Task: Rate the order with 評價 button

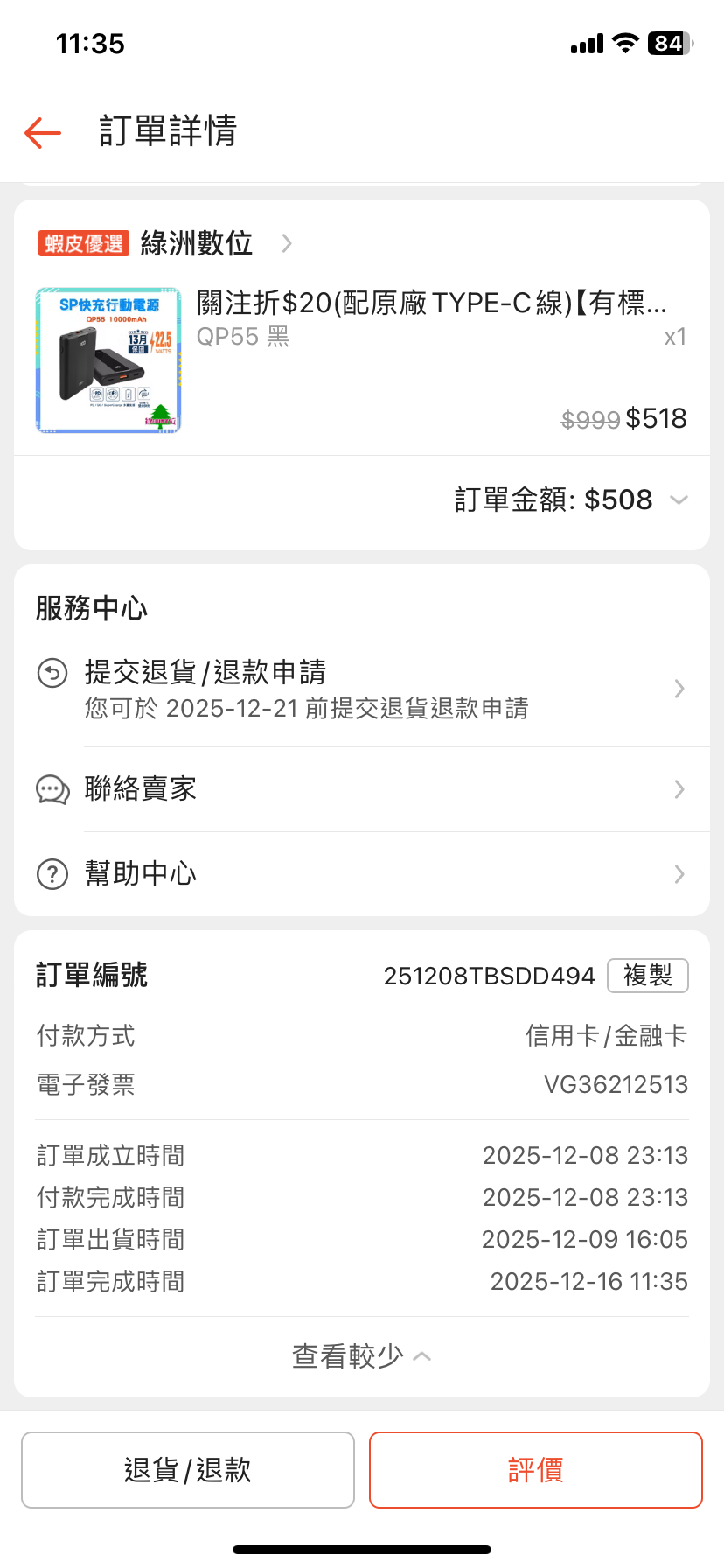Action: coord(535,1470)
